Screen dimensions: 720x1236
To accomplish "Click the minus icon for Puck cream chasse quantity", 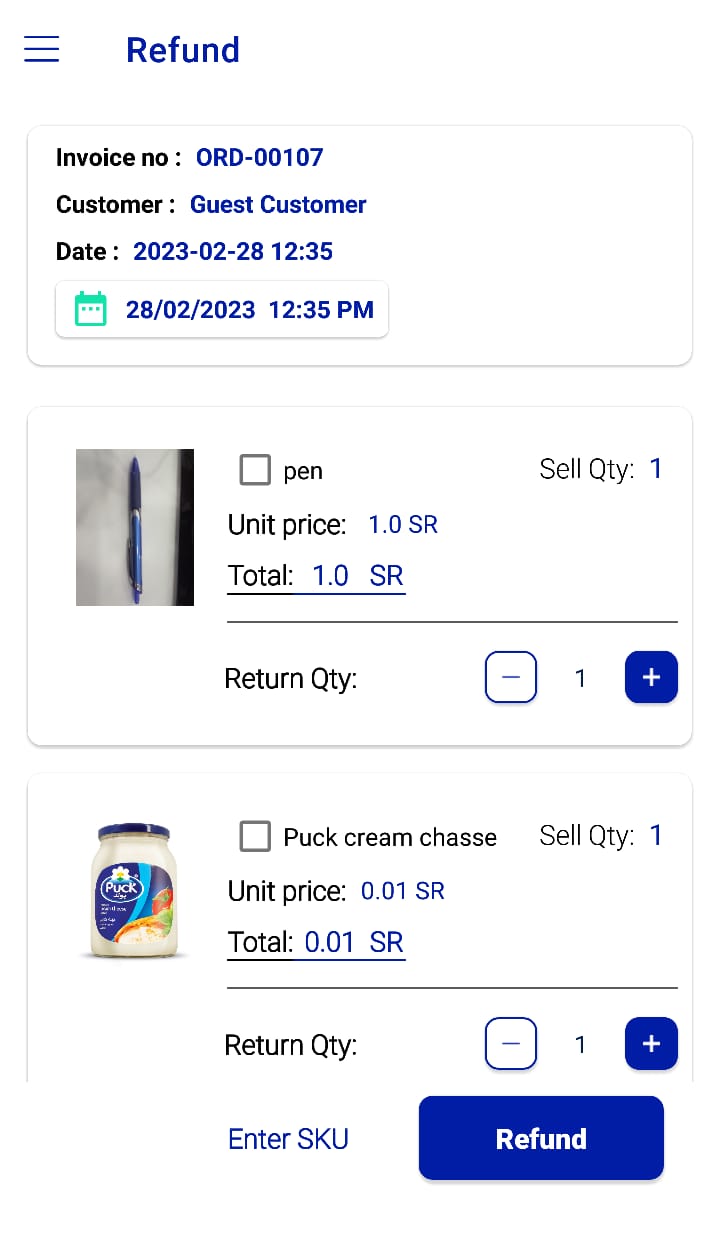I will tap(510, 1044).
